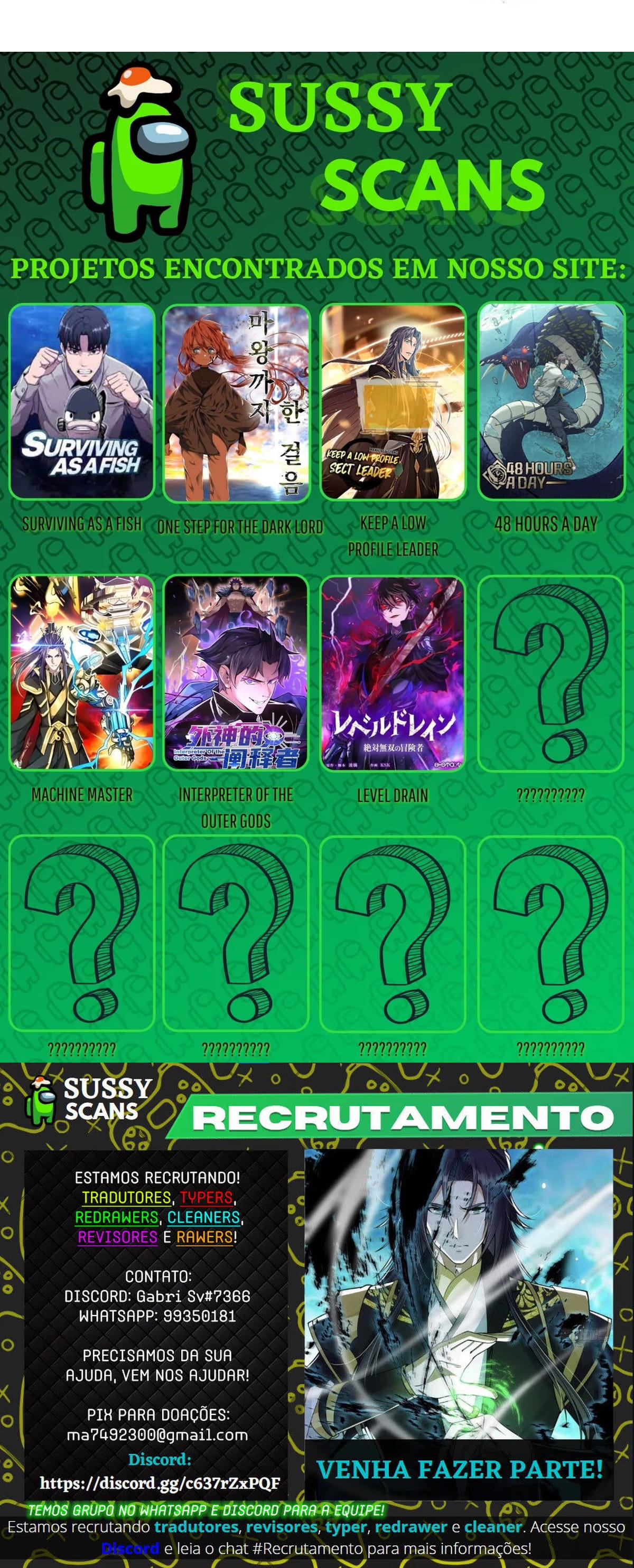Open the Discord link in the recruitment text
634x1568 pixels.
pyautogui.click(x=130, y=1548)
